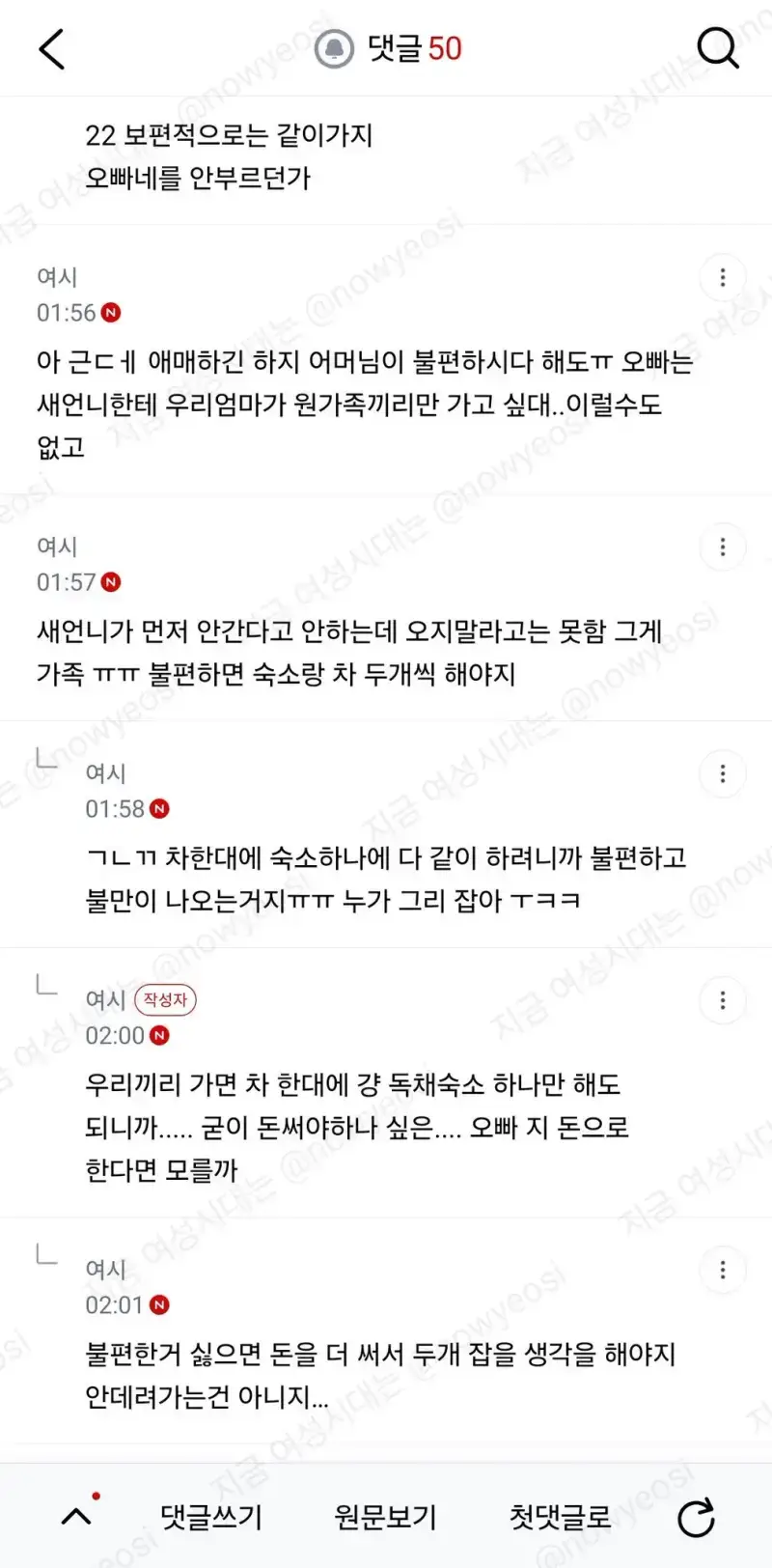
Task: Refresh the comments list
Action: [696, 1518]
